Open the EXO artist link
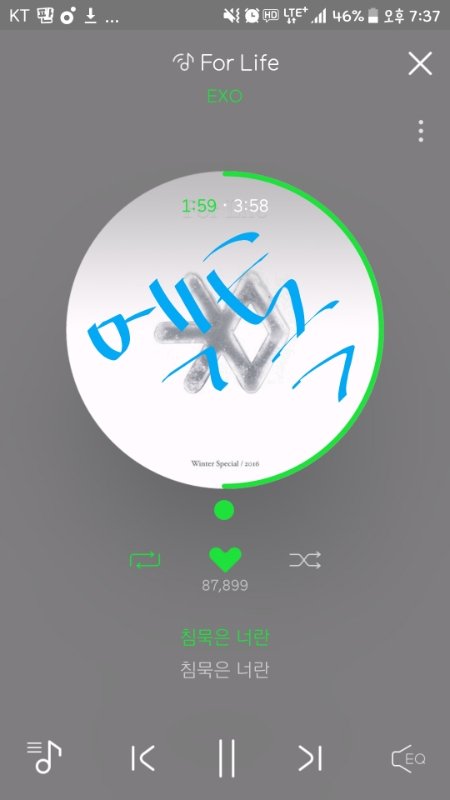This screenshot has width=450, height=800. pyautogui.click(x=224, y=96)
